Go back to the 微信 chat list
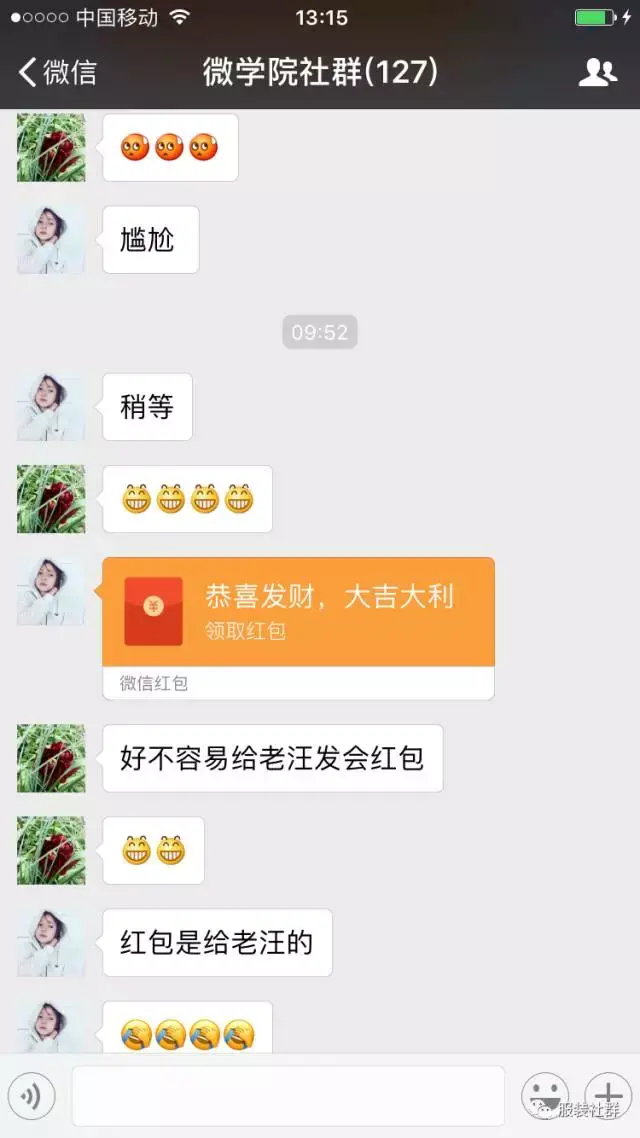The width and height of the screenshot is (640, 1138). (x=58, y=72)
